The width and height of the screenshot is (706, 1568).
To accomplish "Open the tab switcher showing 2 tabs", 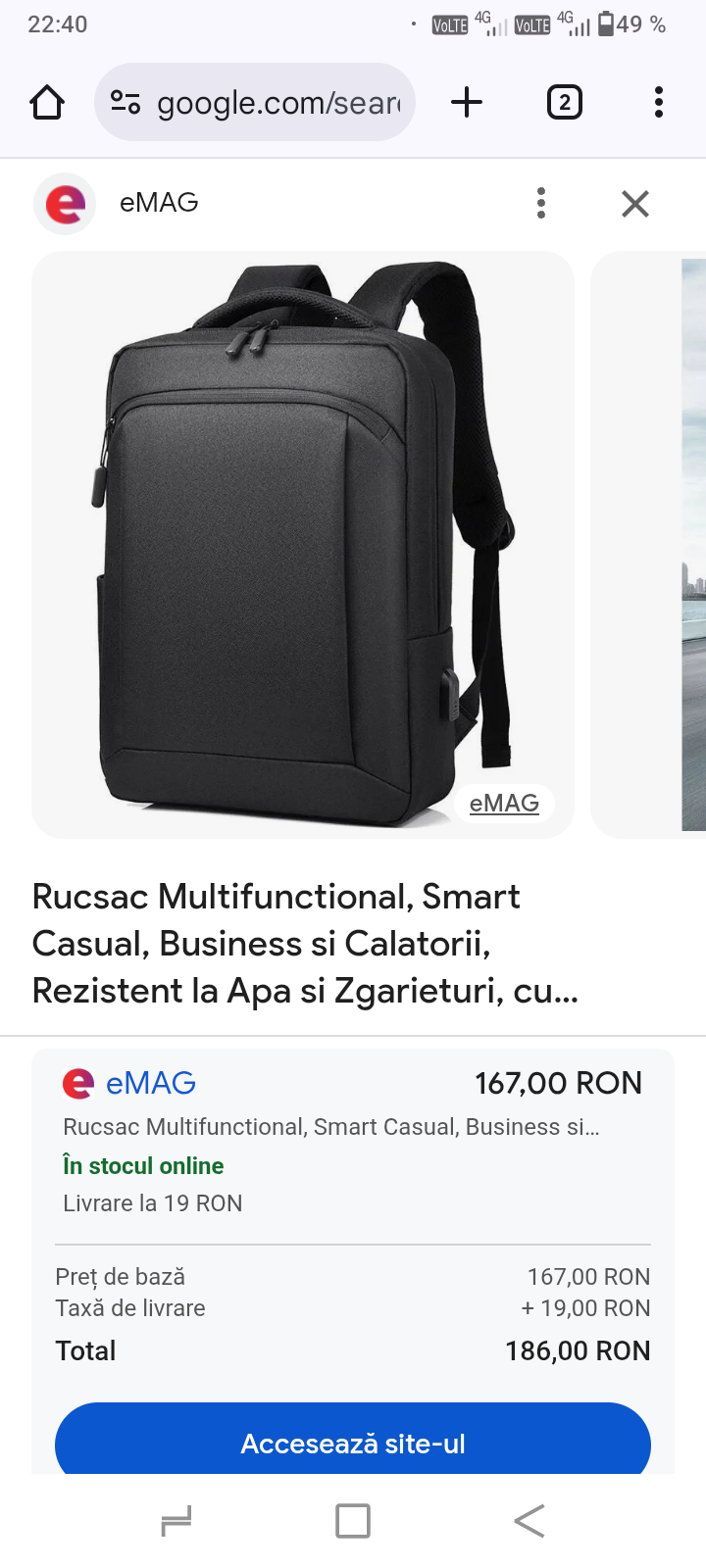I will tap(564, 102).
